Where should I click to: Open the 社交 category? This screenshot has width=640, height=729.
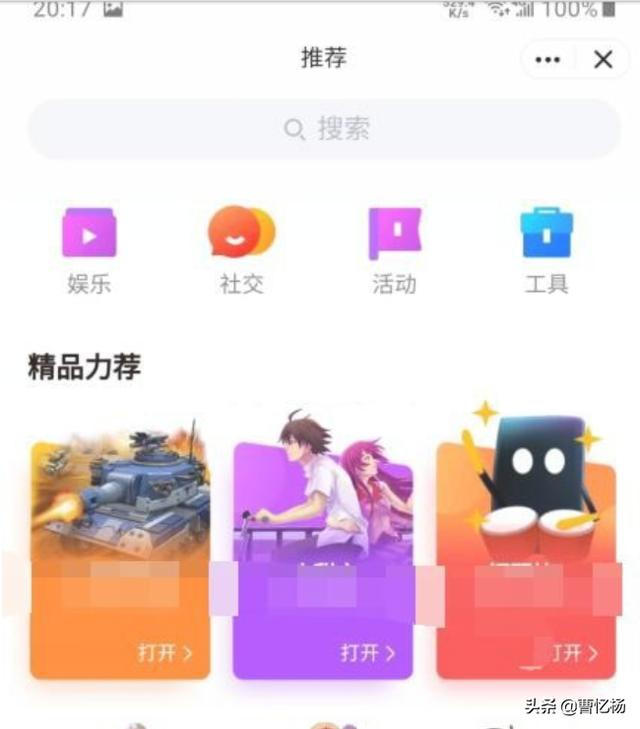241,250
